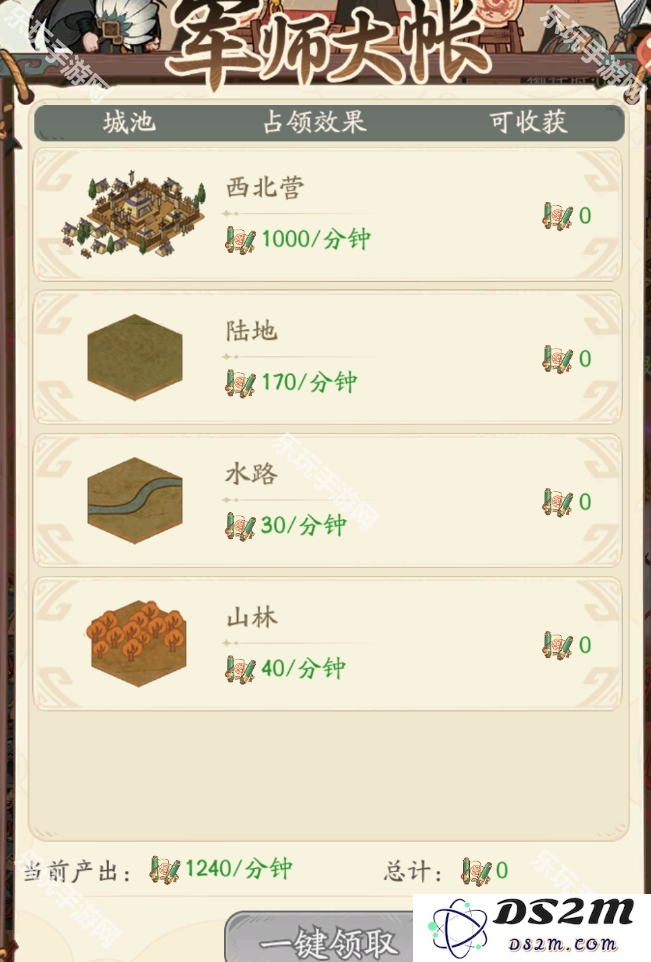Select the 陆地 land row
This screenshot has height=962, width=651.
(327, 358)
